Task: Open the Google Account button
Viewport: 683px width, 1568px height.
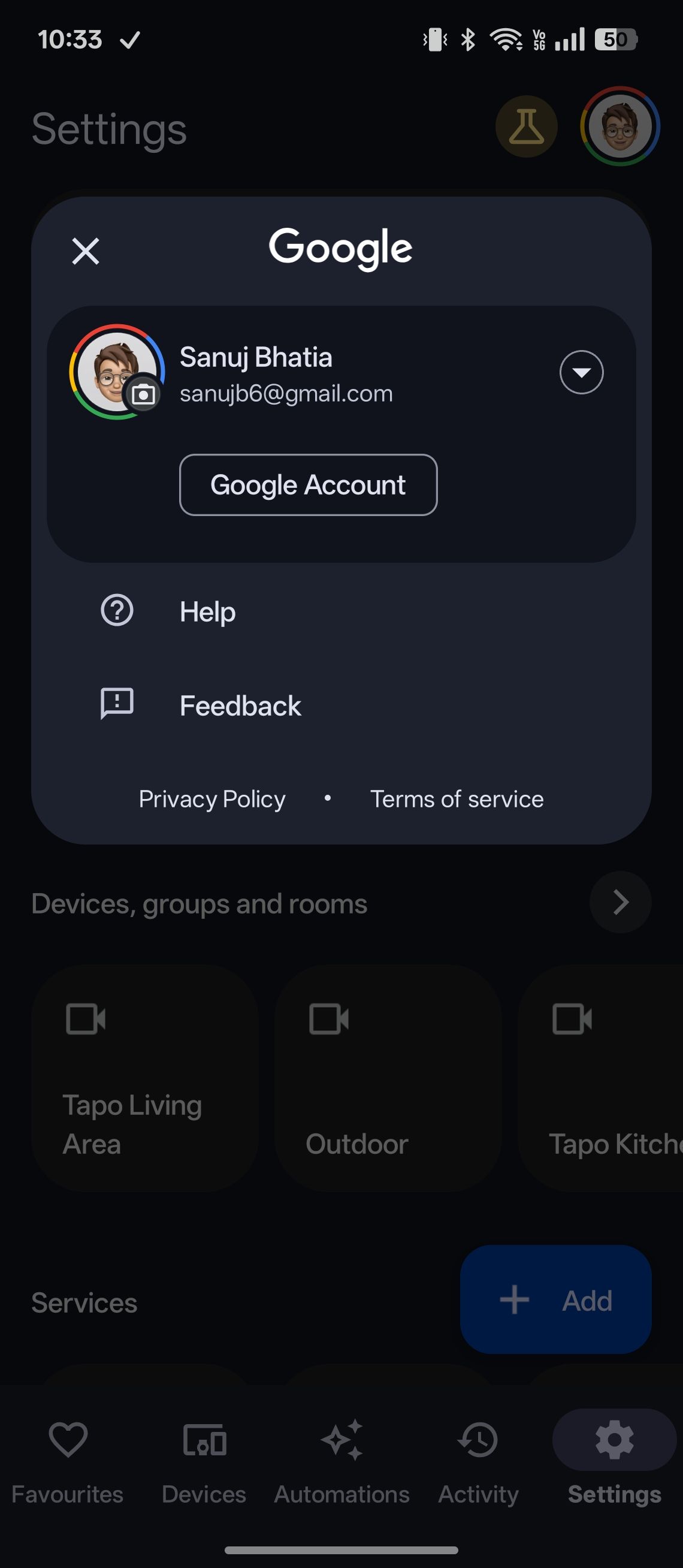Action: [x=308, y=485]
